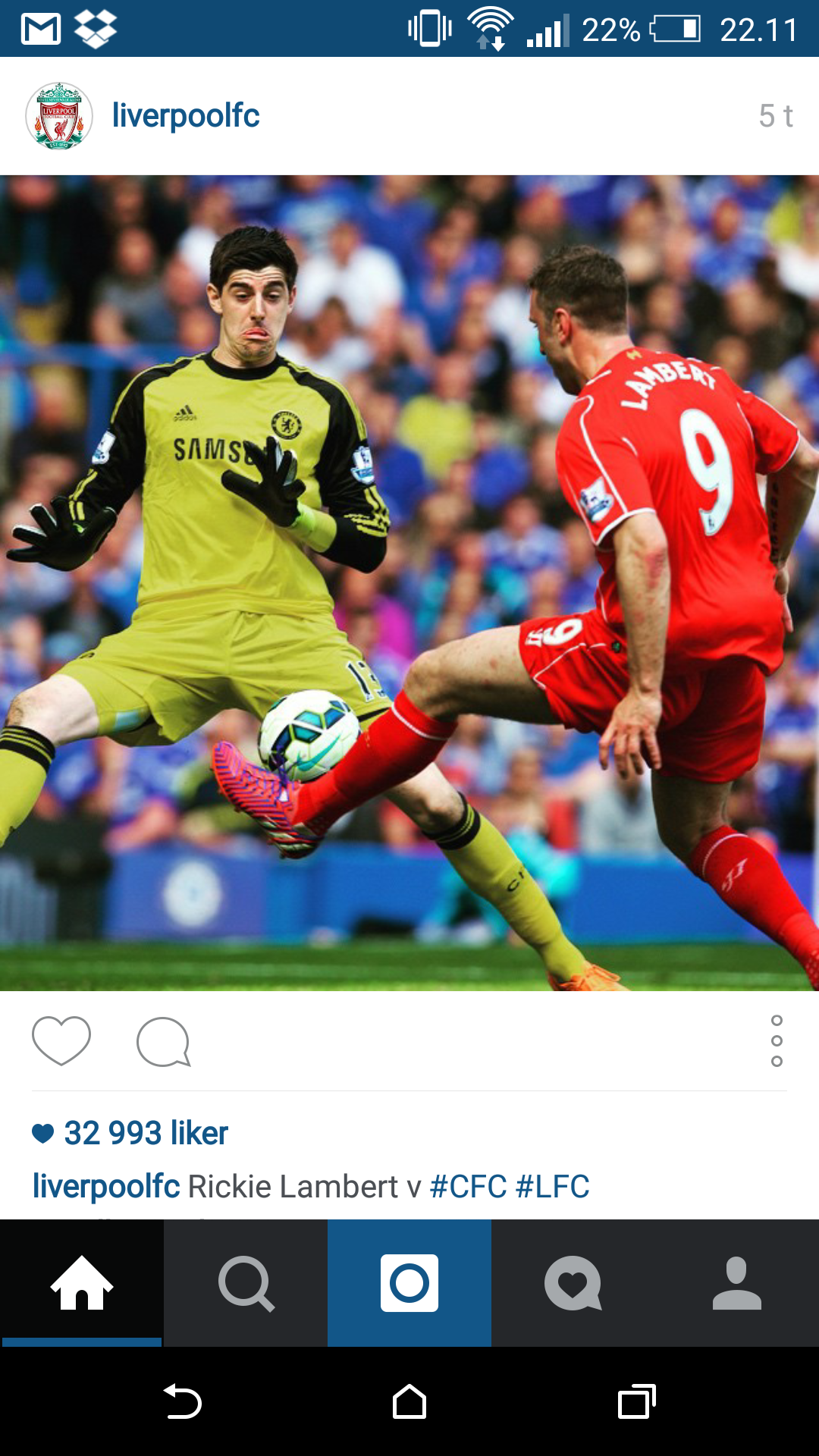Open the #LFC hashtag
819x1456 pixels.
coord(552,1186)
